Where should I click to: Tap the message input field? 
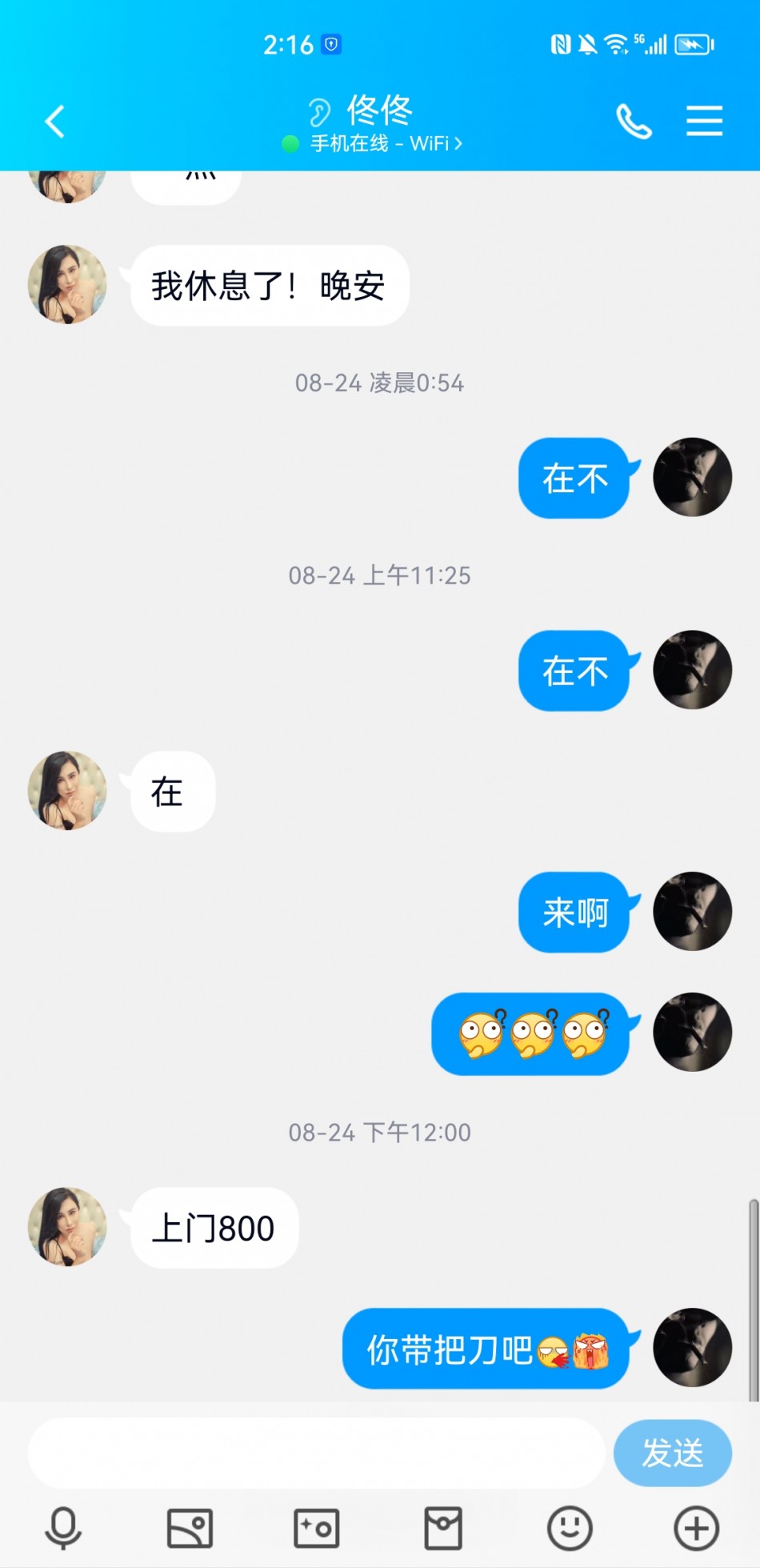coord(316,1453)
